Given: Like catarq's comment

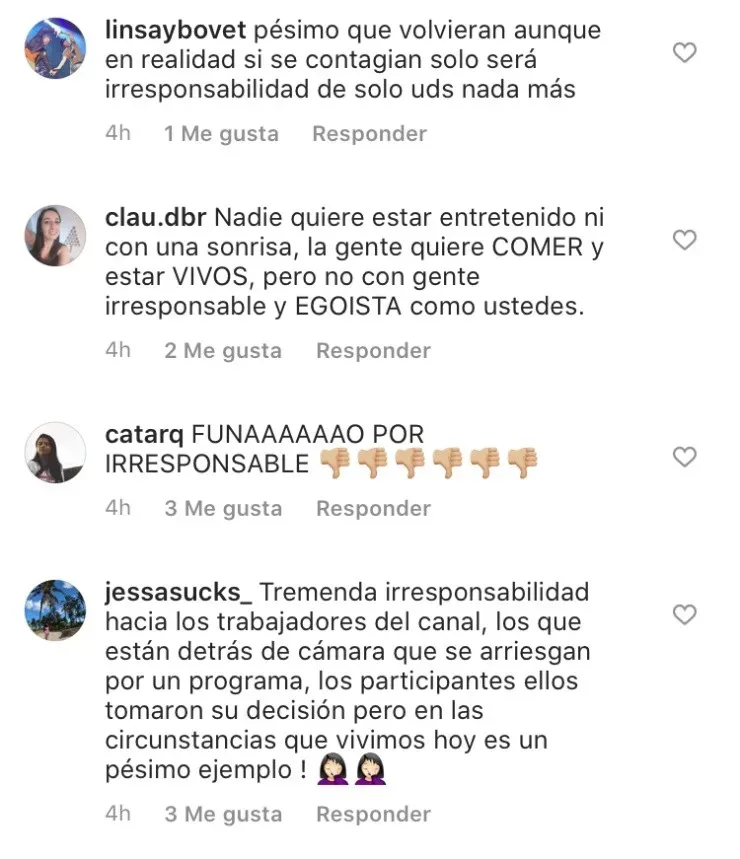Looking at the screenshot, I should (684, 457).
